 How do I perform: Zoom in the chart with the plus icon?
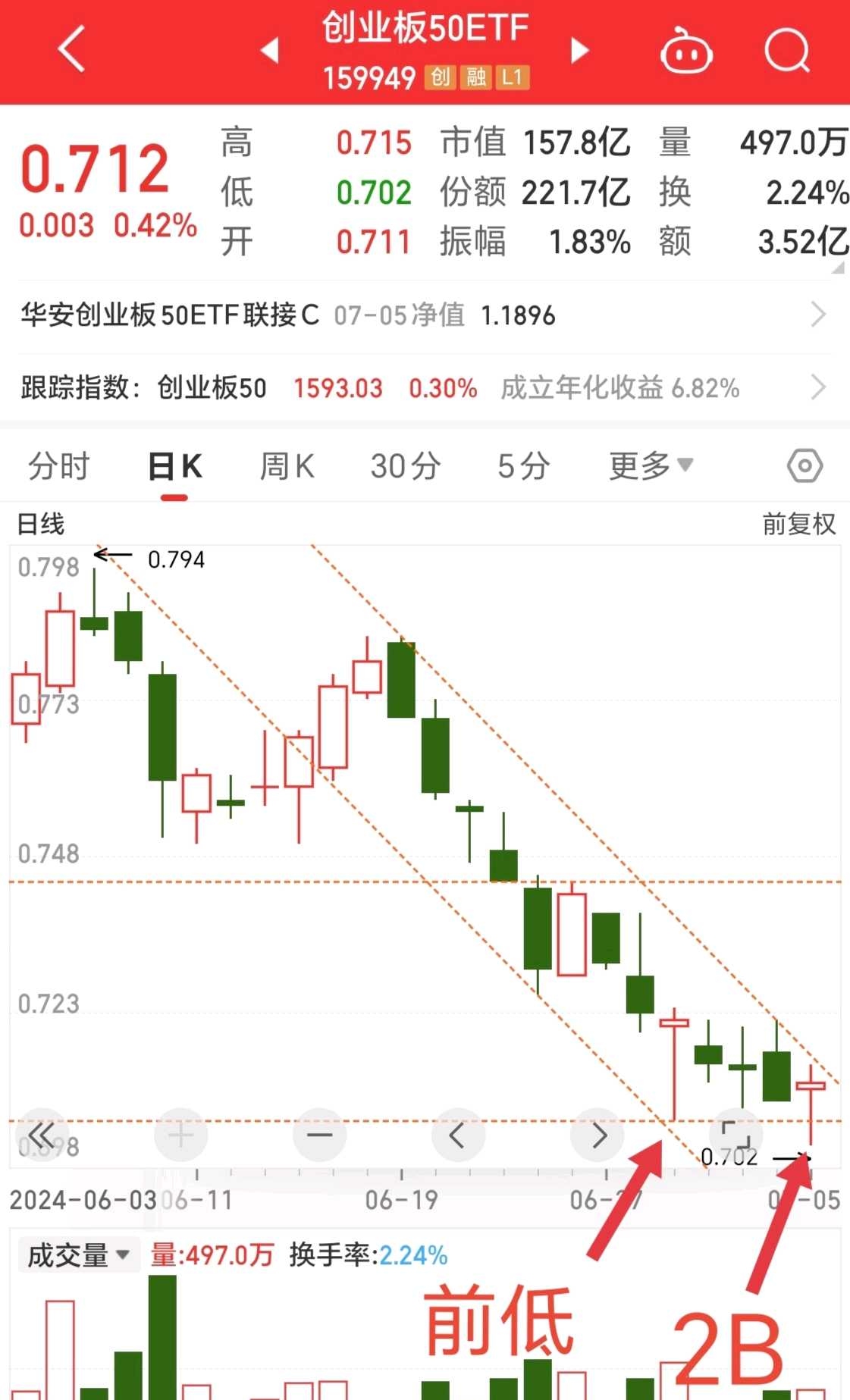(180, 1135)
